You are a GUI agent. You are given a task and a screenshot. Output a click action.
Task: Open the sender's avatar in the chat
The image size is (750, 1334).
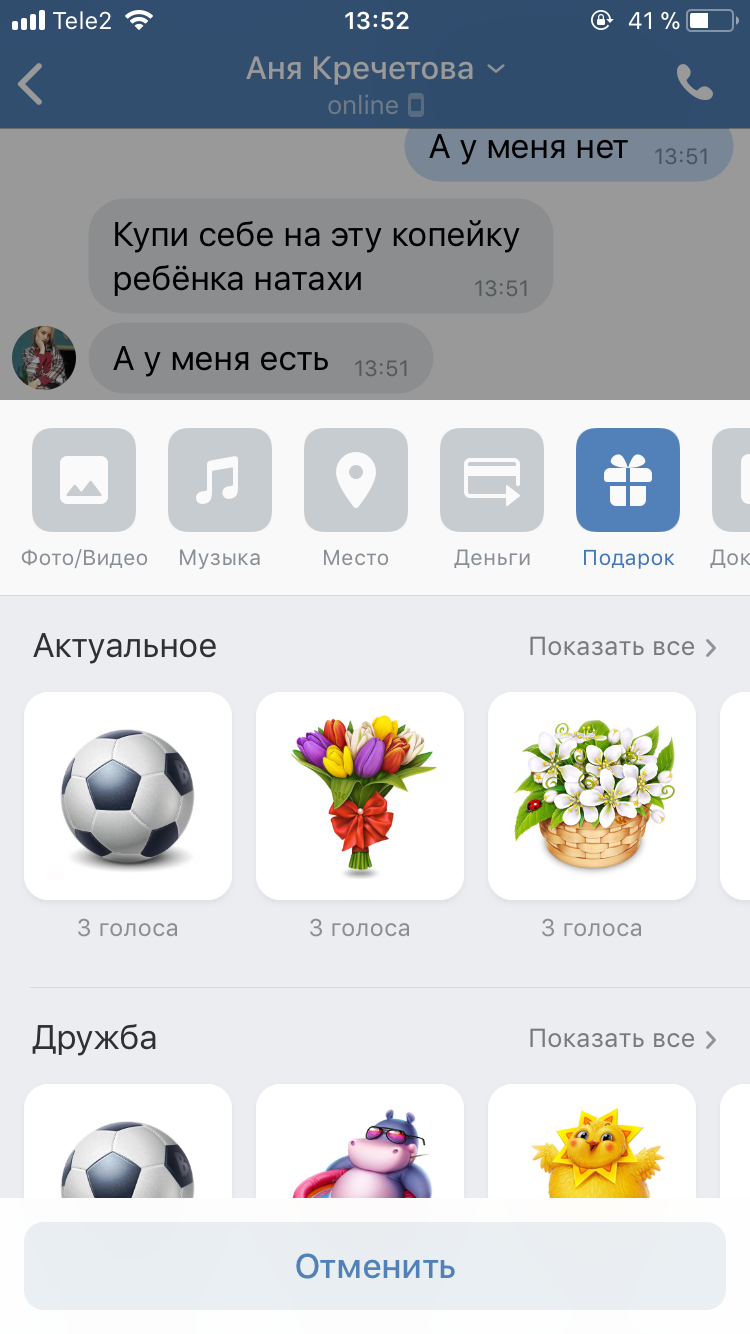click(x=44, y=358)
